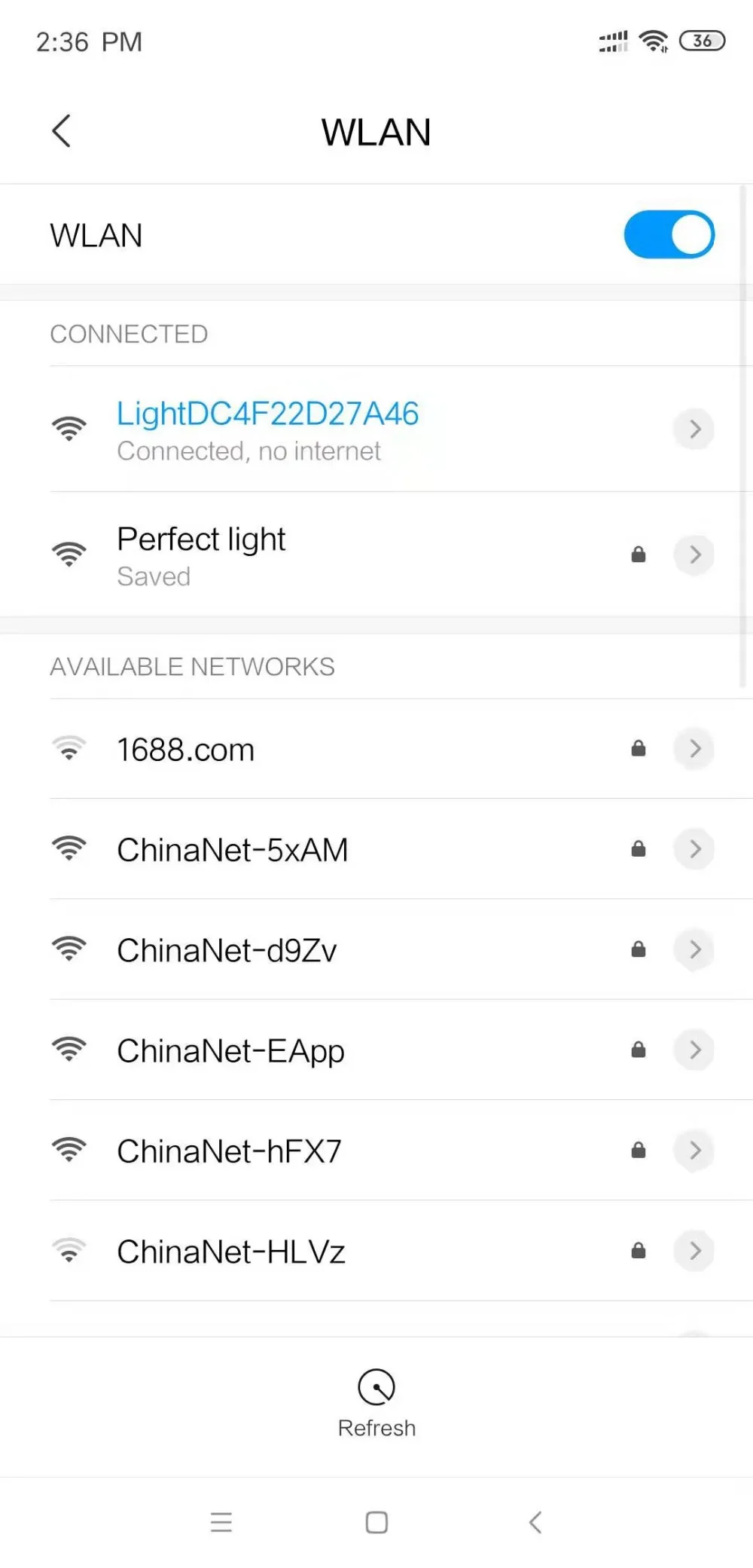The height and width of the screenshot is (1568, 753).
Task: Go to the home screen
Action: click(376, 1522)
